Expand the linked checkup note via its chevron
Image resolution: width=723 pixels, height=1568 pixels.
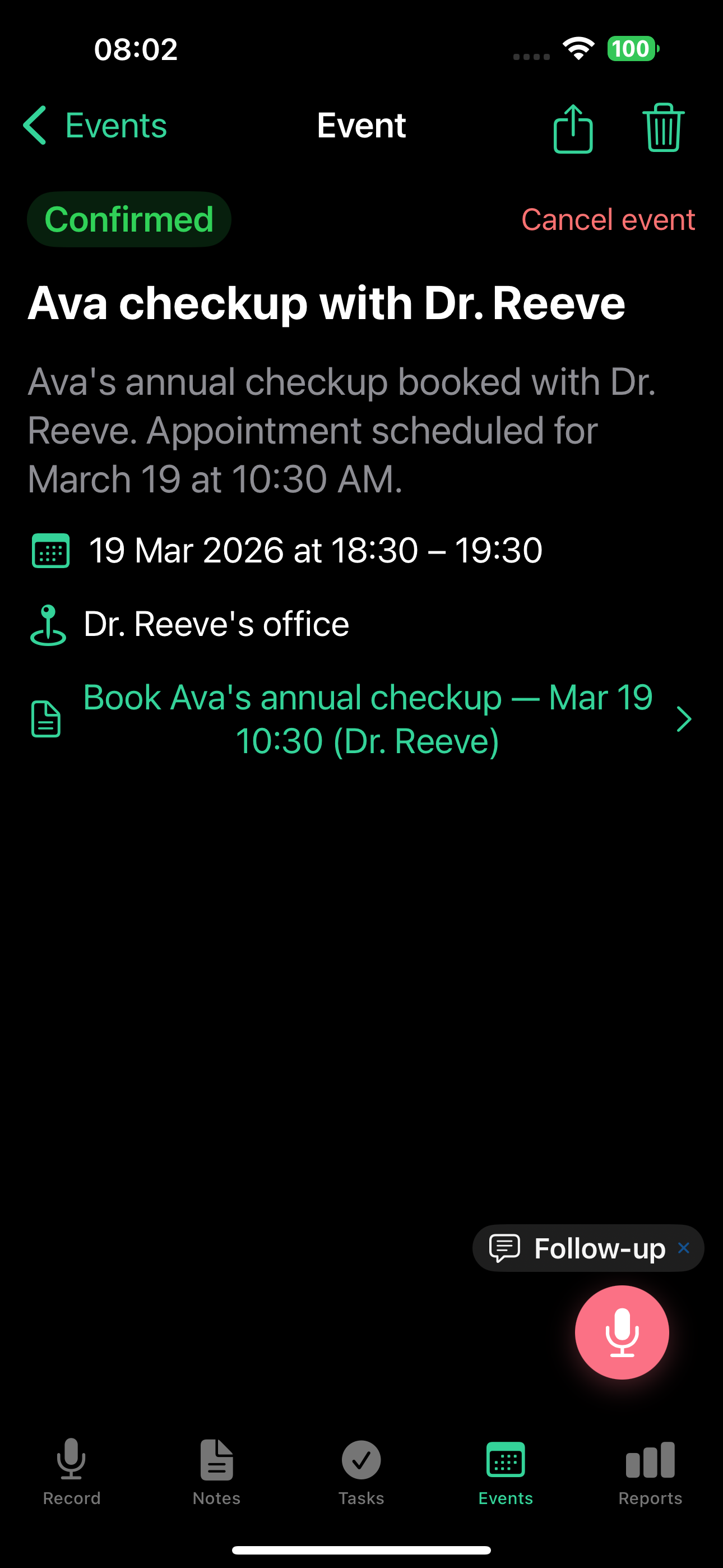(684, 719)
